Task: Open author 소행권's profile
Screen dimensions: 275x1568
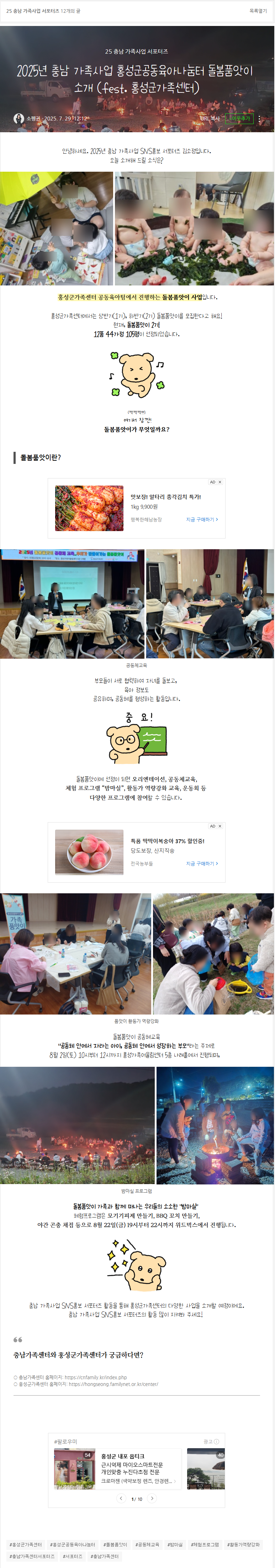Action: 33,119
